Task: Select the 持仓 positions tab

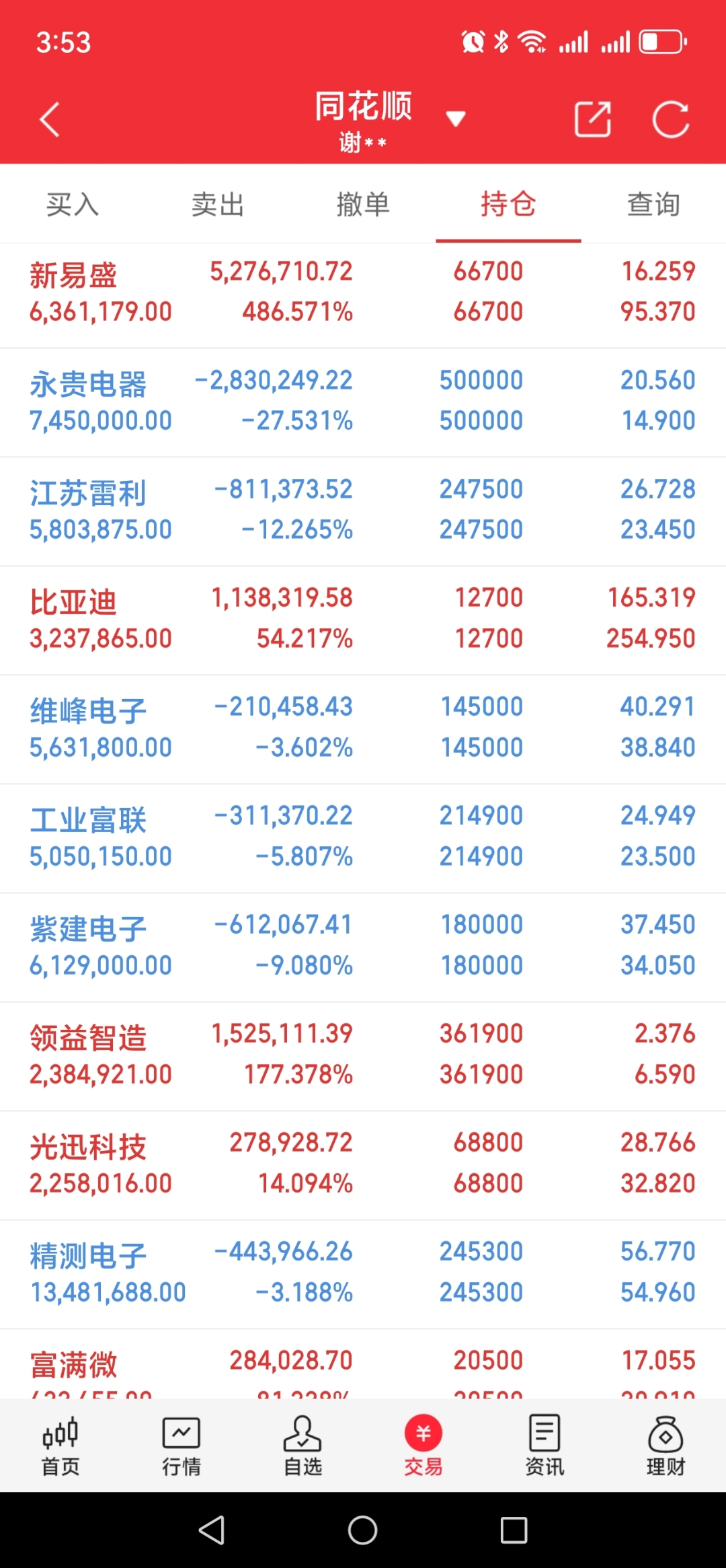Action: (x=509, y=204)
